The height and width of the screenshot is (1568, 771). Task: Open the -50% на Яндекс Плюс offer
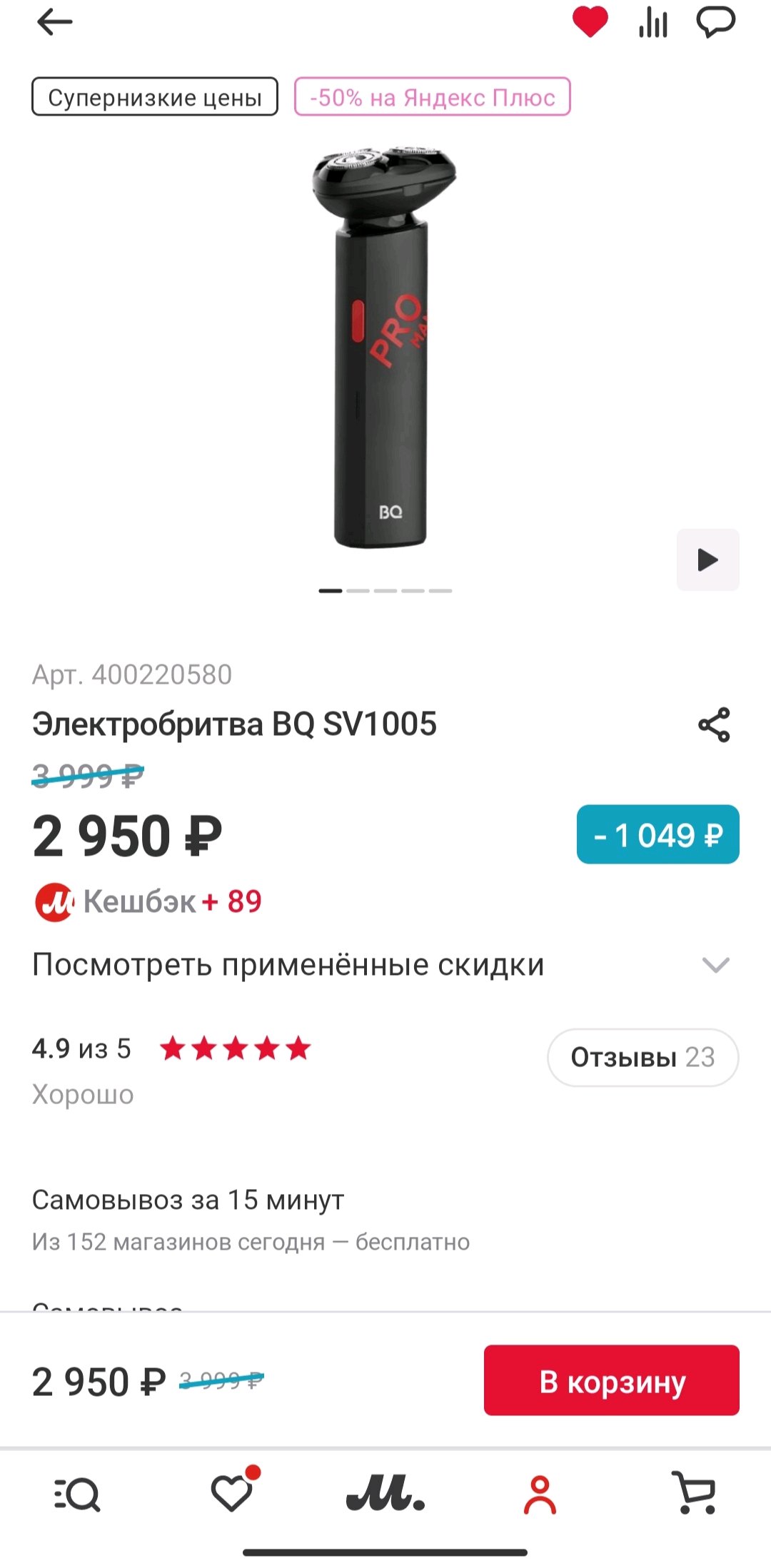[432, 97]
